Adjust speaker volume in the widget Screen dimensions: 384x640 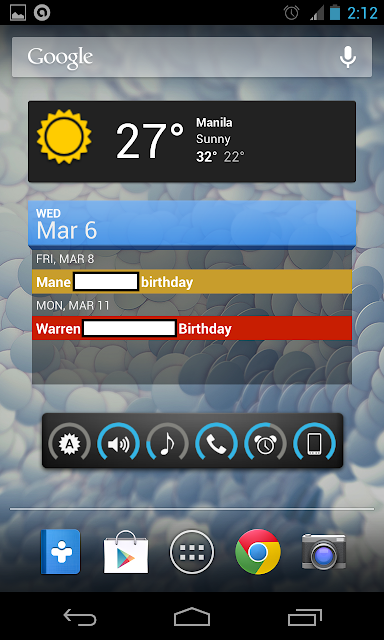[x=118, y=442]
